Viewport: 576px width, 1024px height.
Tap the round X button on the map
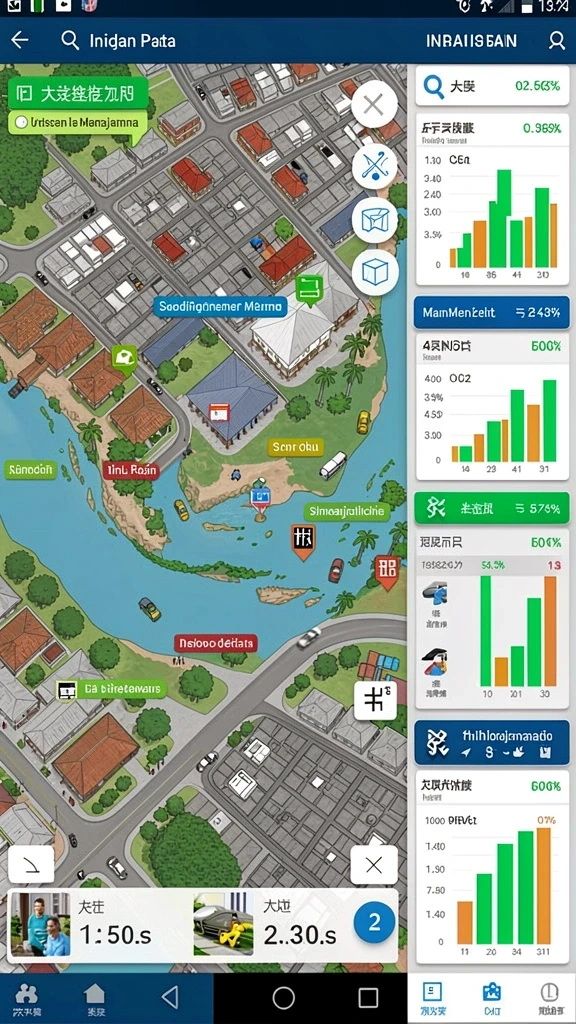374,104
